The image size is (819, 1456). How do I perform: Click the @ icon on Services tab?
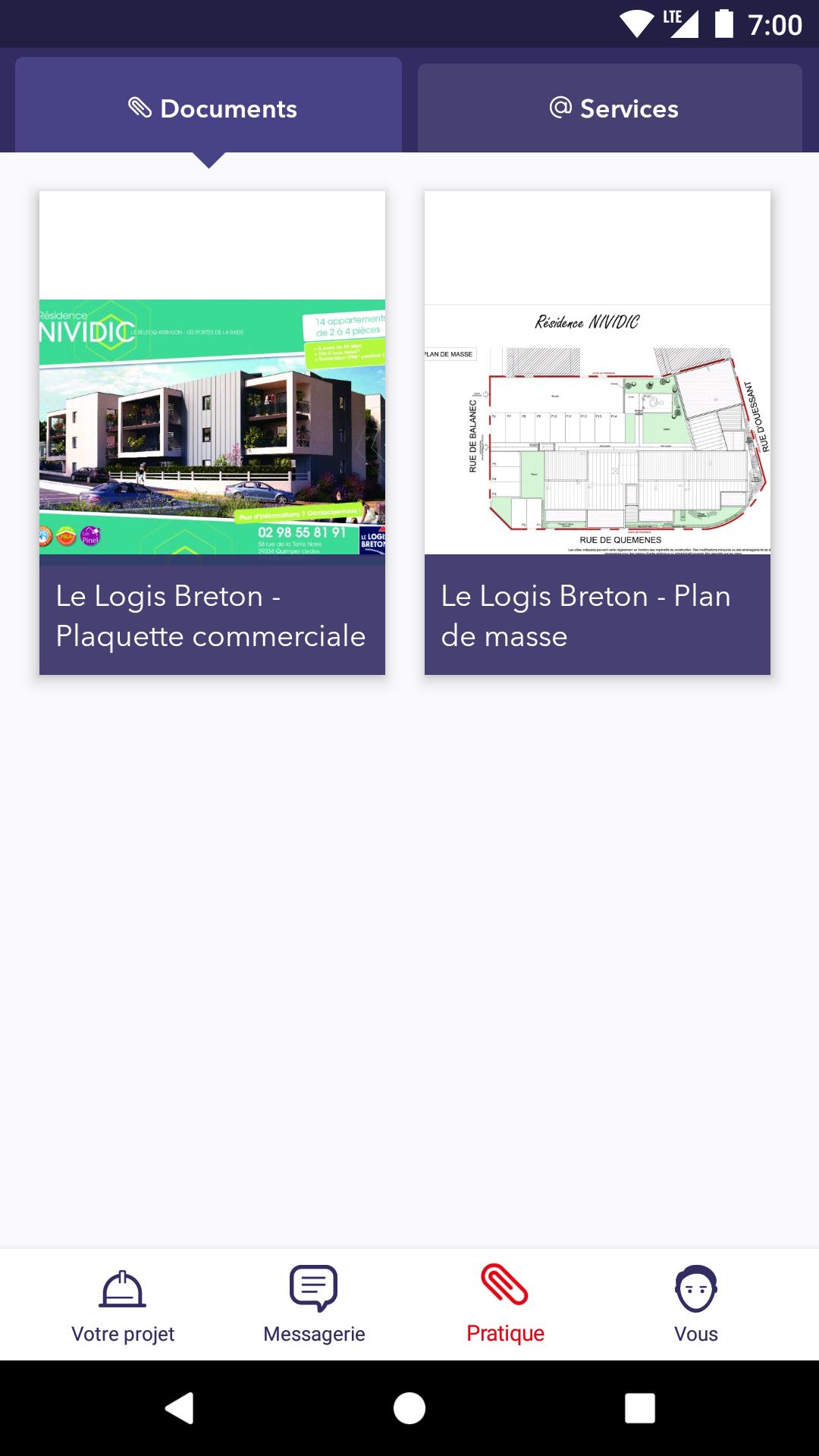557,108
